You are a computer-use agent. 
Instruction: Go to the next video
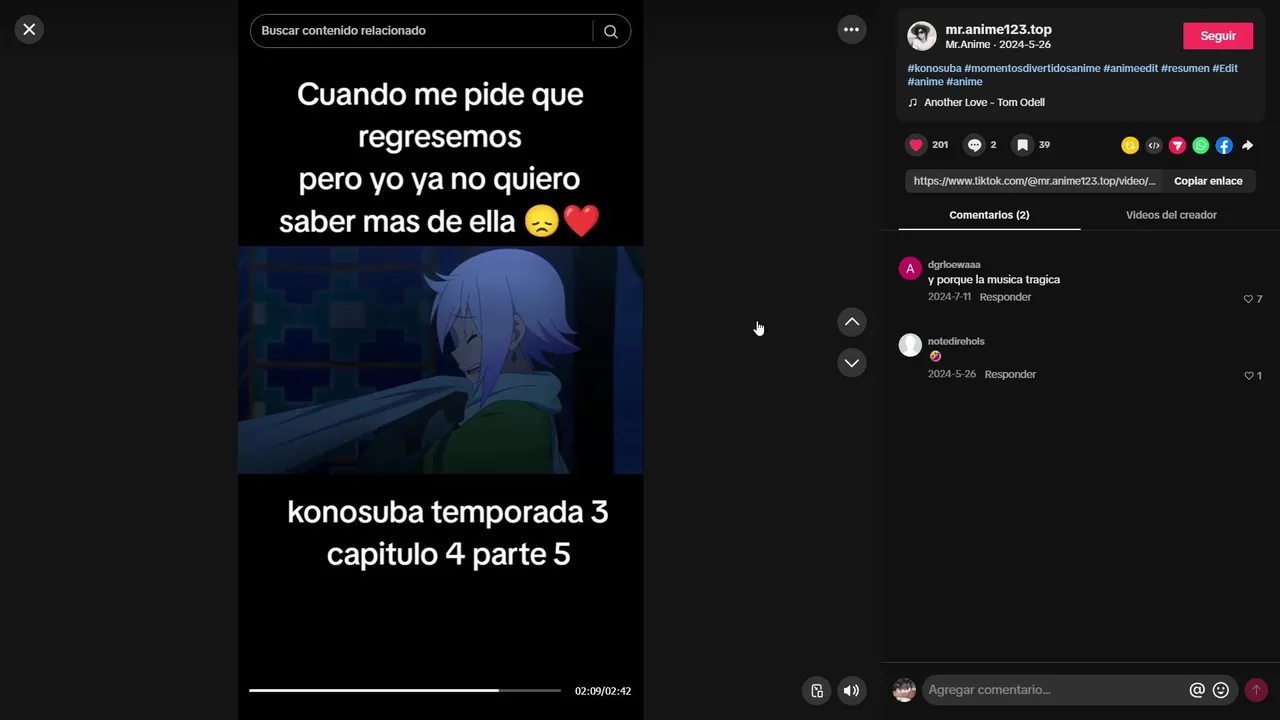[851, 363]
